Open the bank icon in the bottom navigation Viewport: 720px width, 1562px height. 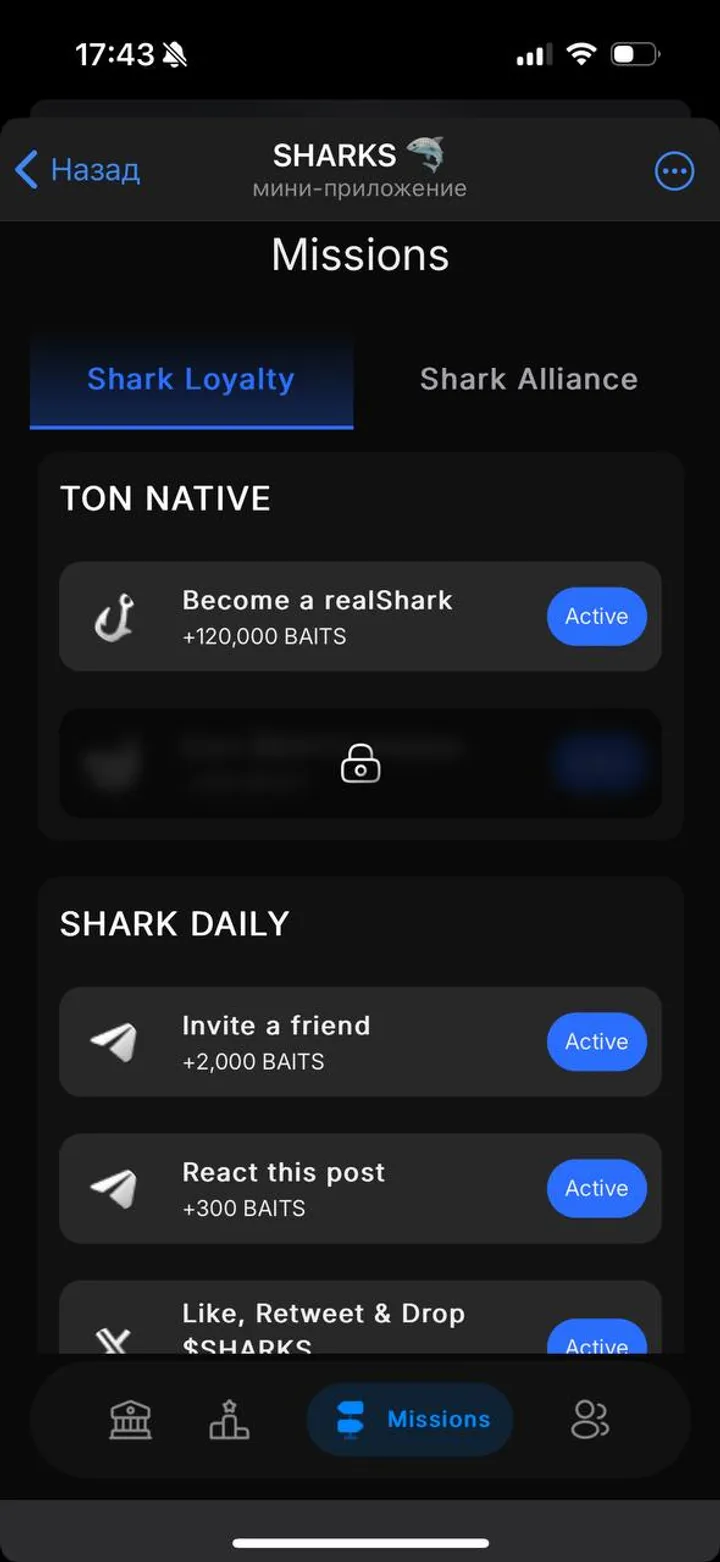pyautogui.click(x=131, y=1418)
